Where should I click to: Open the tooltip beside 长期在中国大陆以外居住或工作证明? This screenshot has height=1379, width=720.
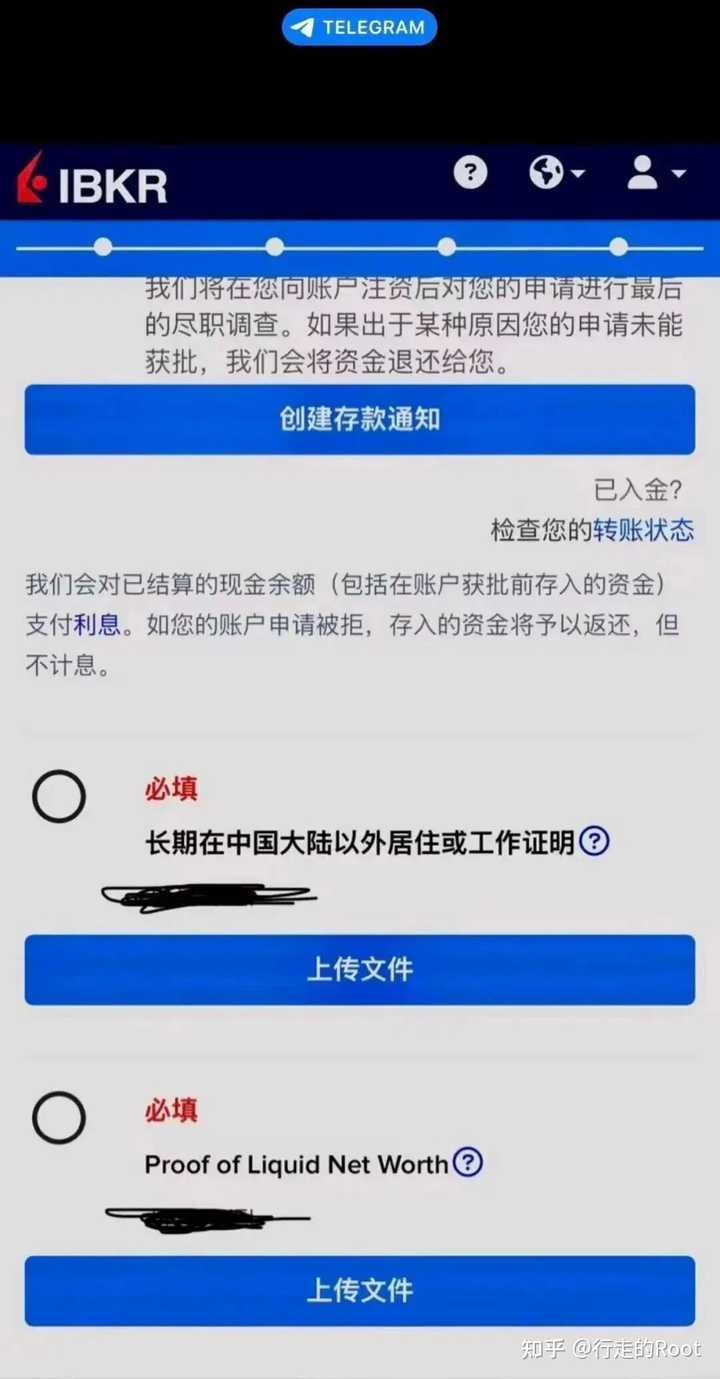(593, 843)
